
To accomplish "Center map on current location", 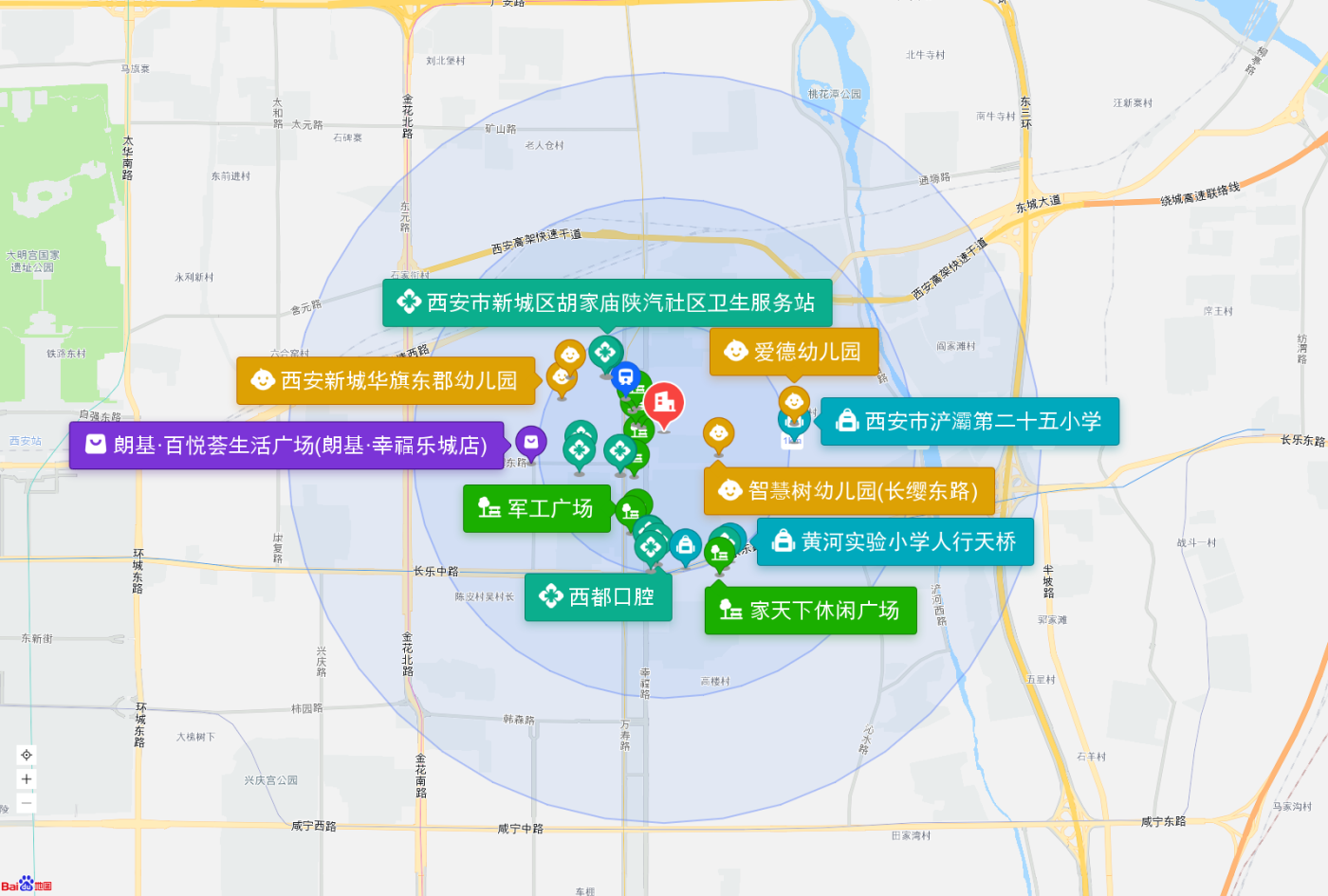I will point(27,755).
